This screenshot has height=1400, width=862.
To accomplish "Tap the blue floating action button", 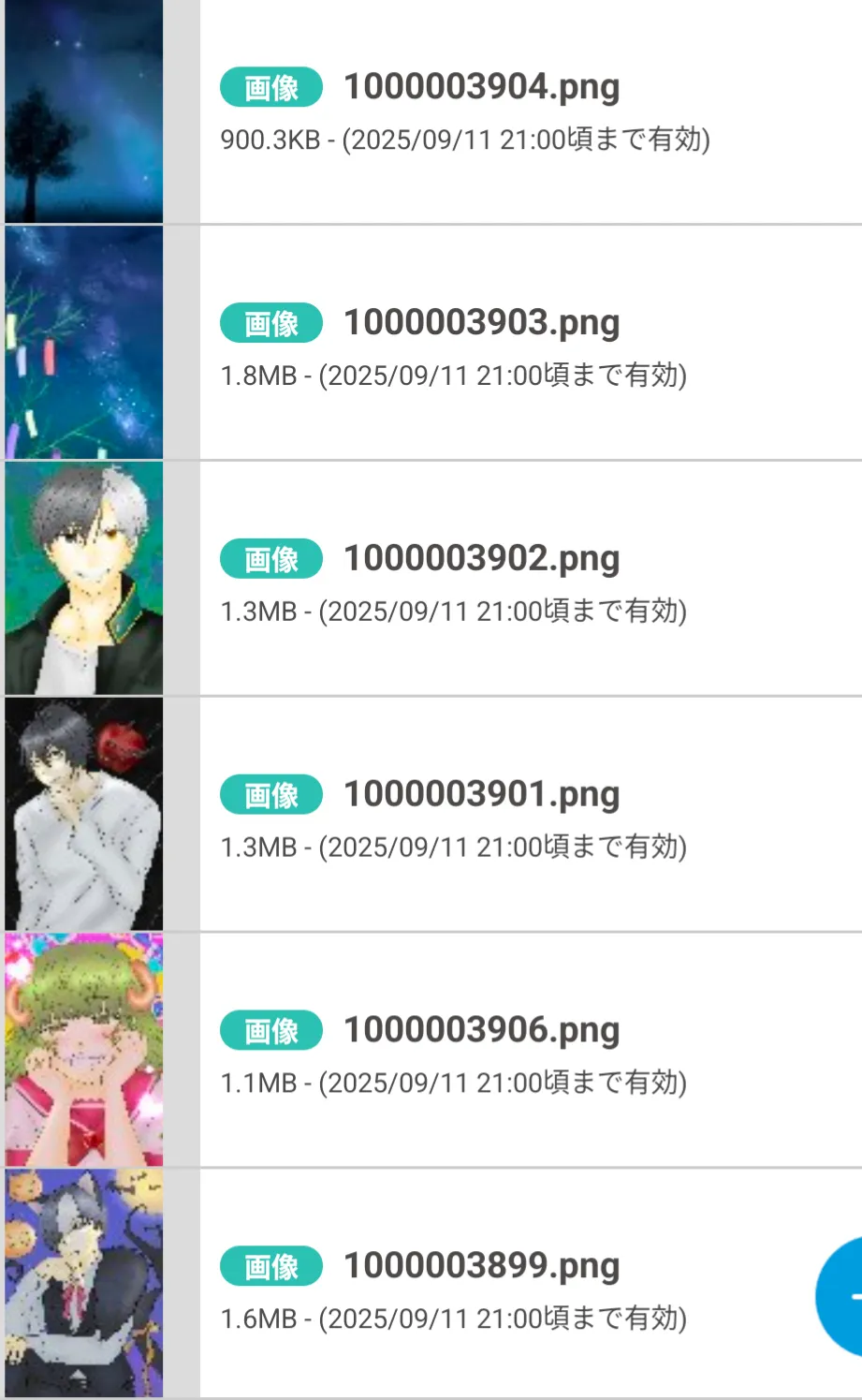I will (840, 1297).
